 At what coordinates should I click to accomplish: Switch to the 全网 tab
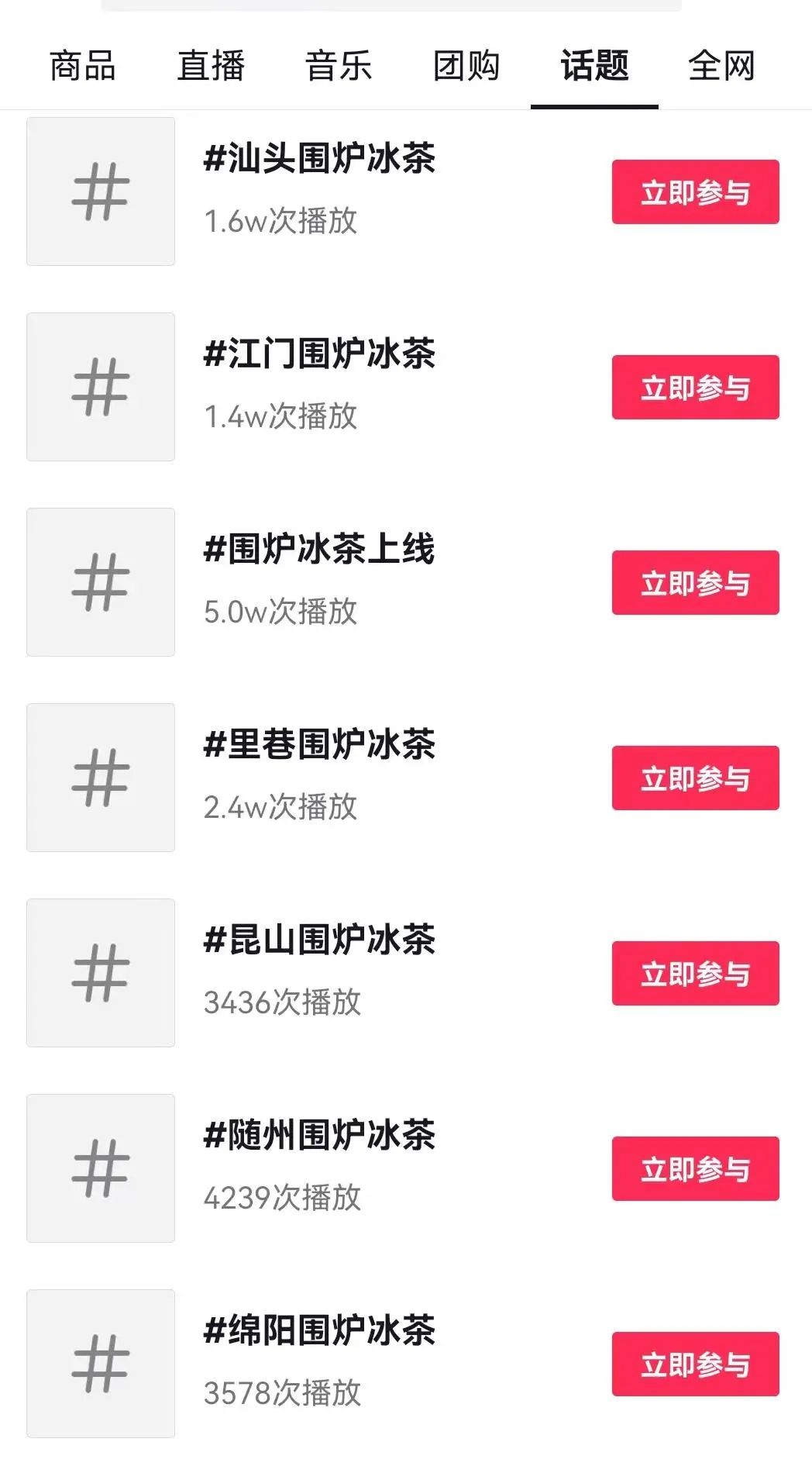coord(721,66)
